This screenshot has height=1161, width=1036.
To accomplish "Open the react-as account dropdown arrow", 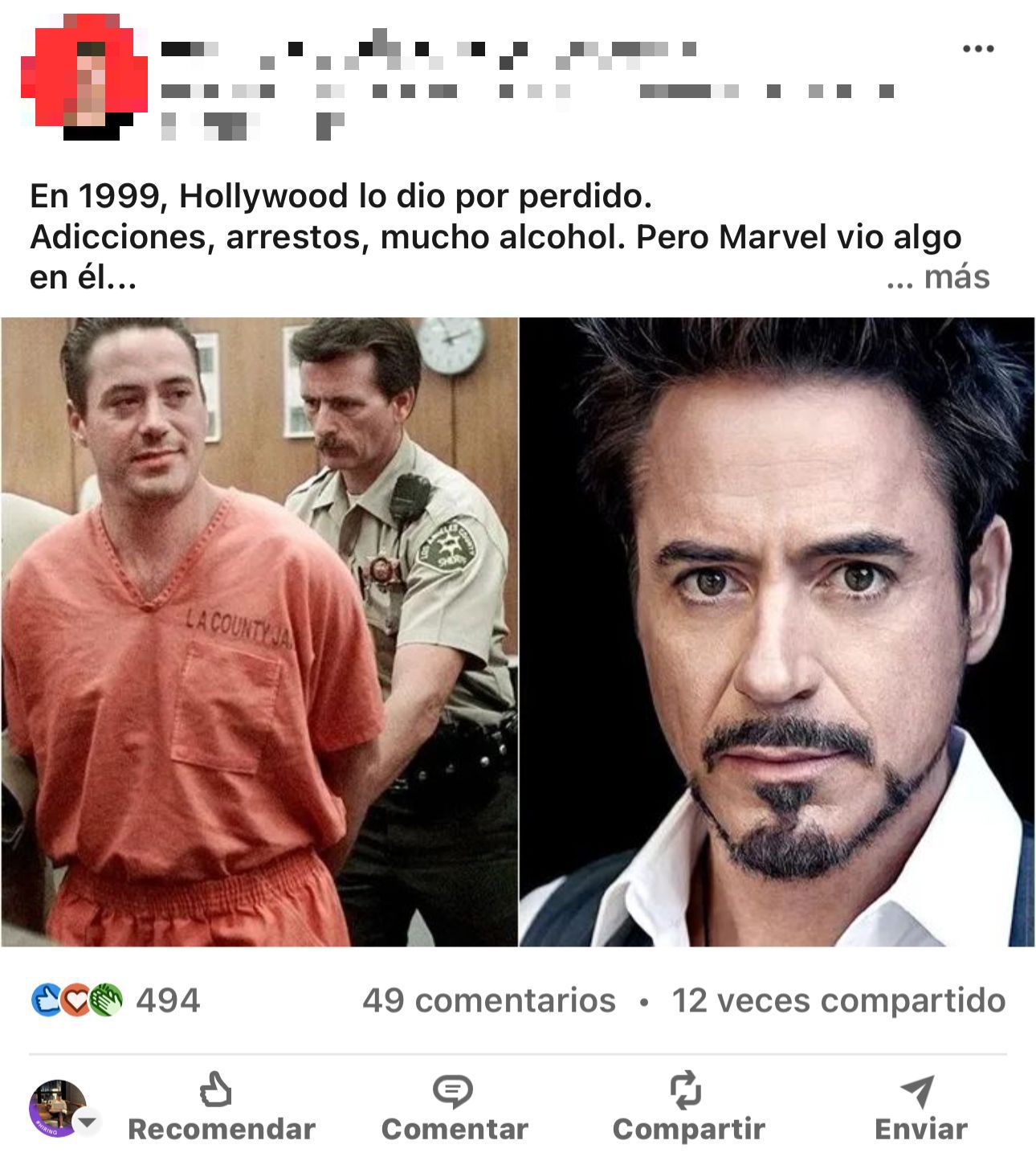I will [x=88, y=1121].
